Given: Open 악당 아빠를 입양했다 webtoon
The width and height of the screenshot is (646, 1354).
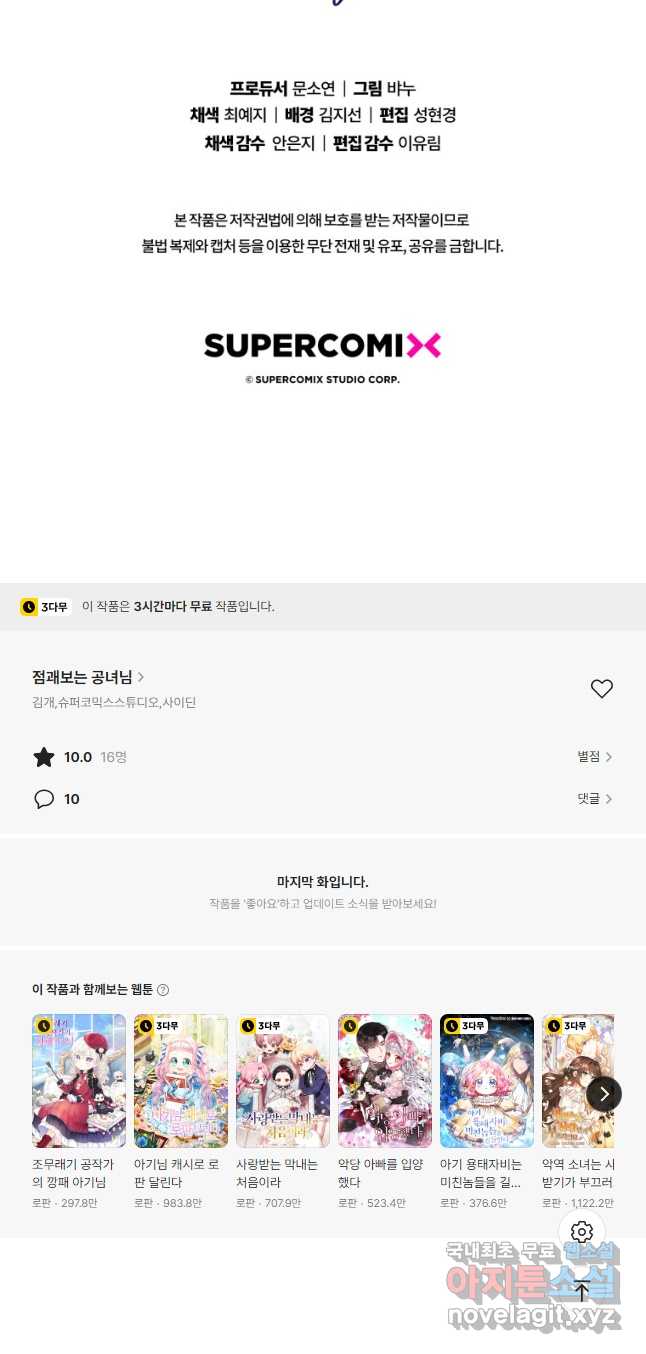Looking at the screenshot, I should (385, 1081).
